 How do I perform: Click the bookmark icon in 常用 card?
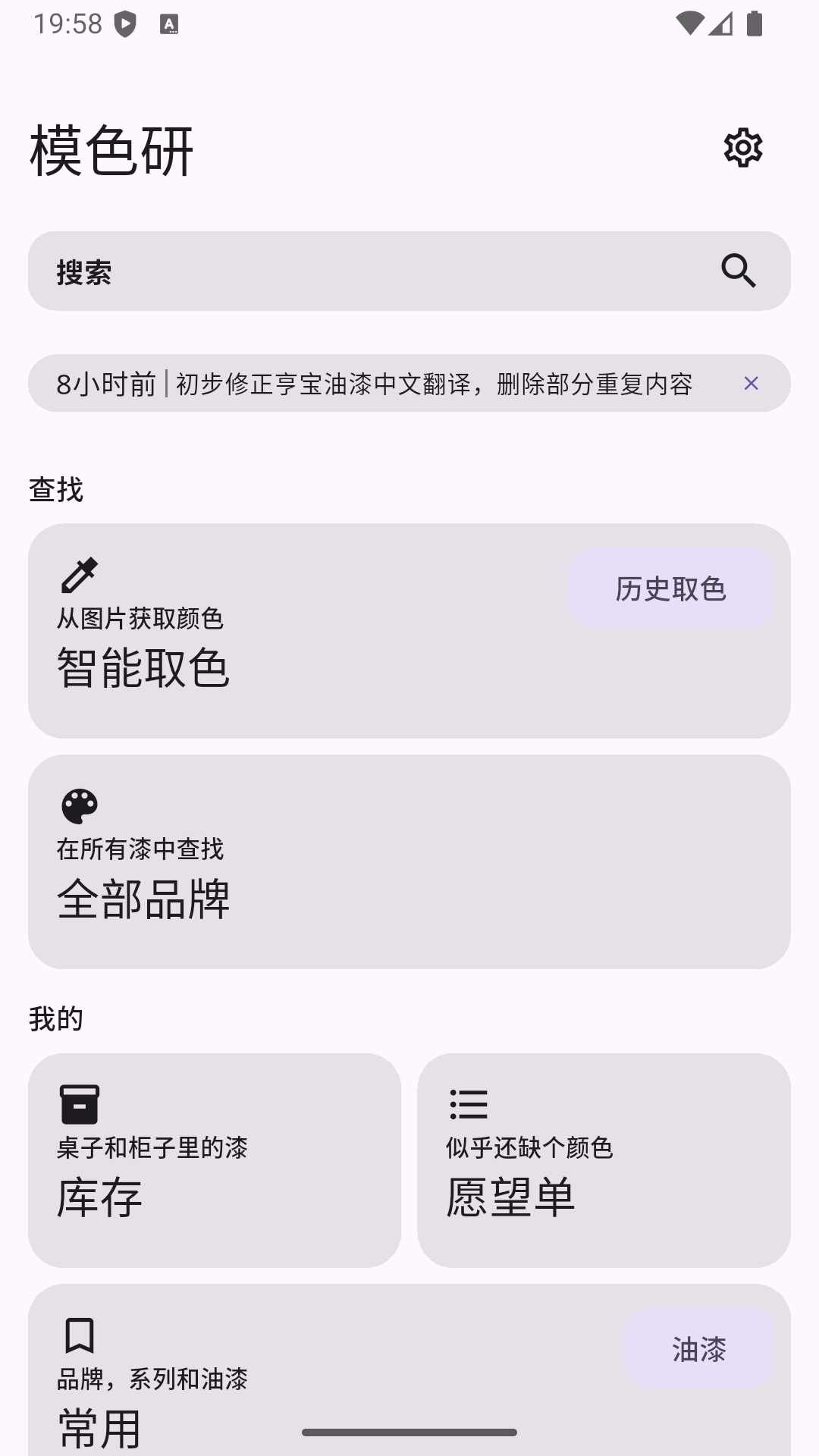[79, 1338]
